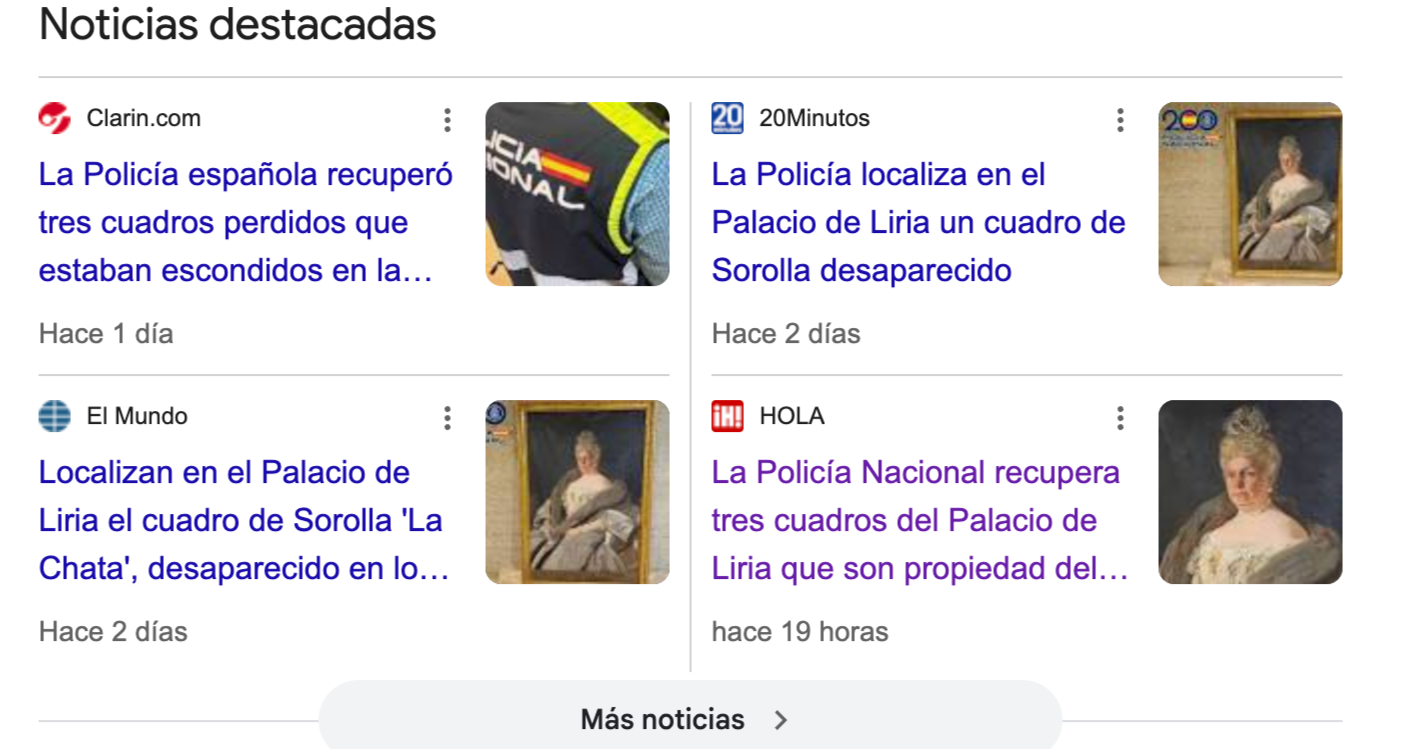
Task: Tap the painting thumbnail next to El Mundo
Action: [577, 492]
